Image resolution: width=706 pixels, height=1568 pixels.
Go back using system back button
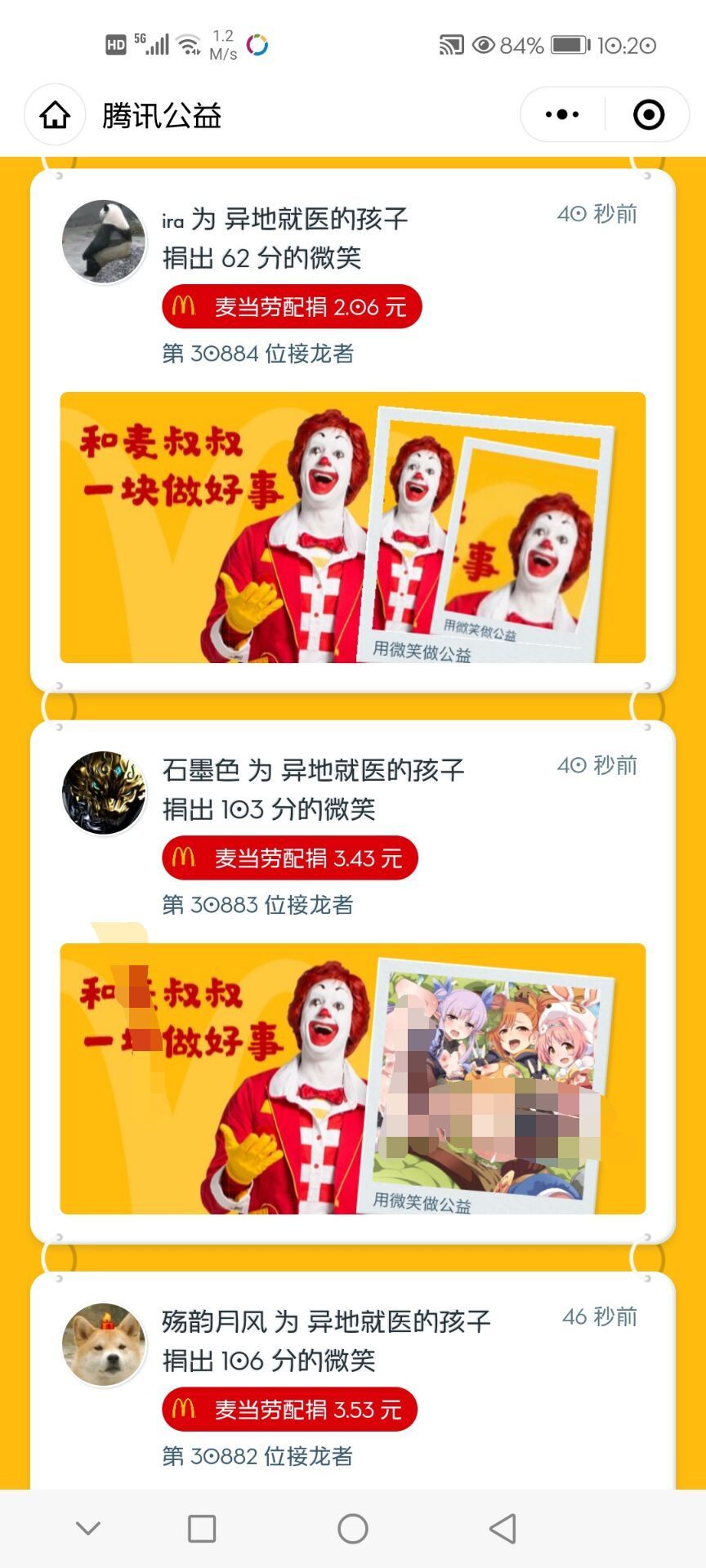(503, 1529)
